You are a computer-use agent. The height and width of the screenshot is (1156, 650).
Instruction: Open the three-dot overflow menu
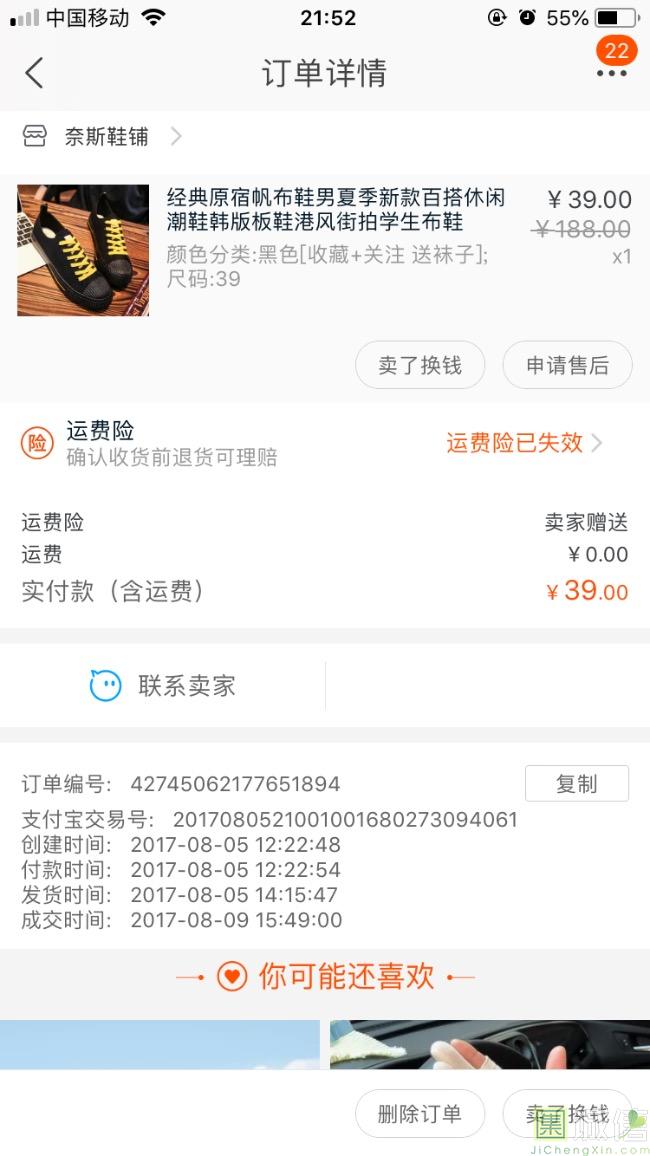[x=611, y=73]
